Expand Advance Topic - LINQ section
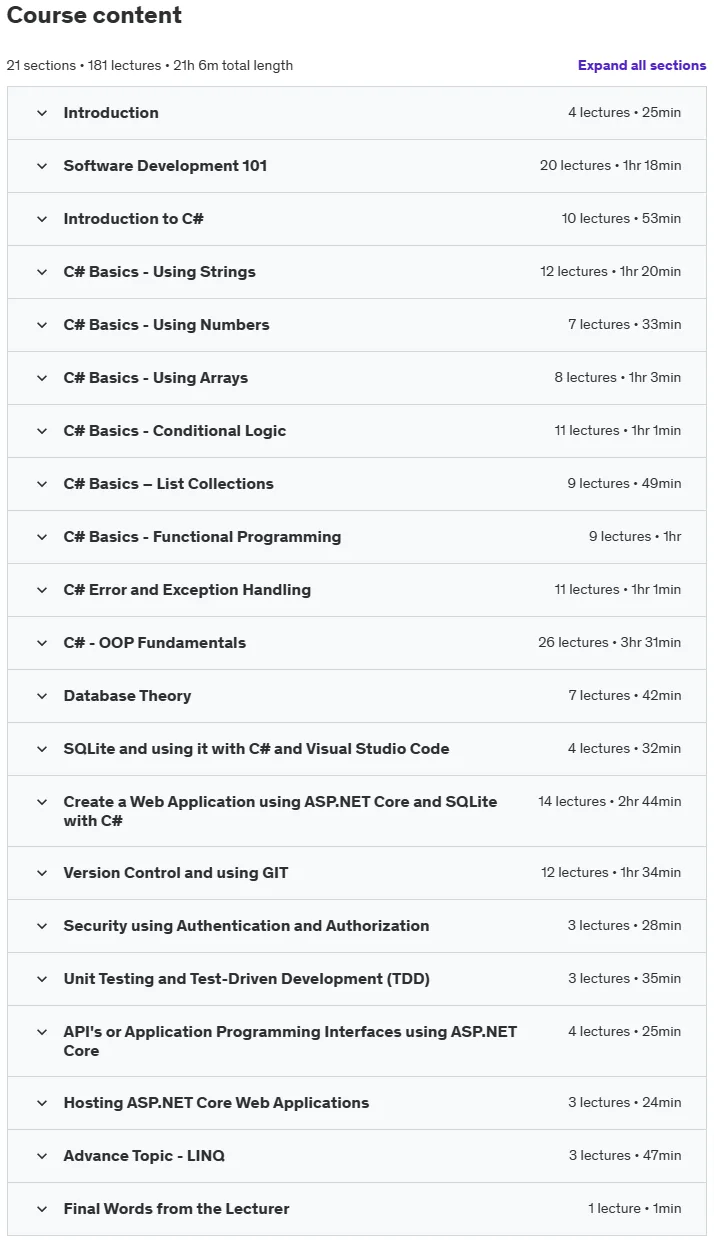Viewport: 714px width, 1240px height. [x=357, y=1156]
